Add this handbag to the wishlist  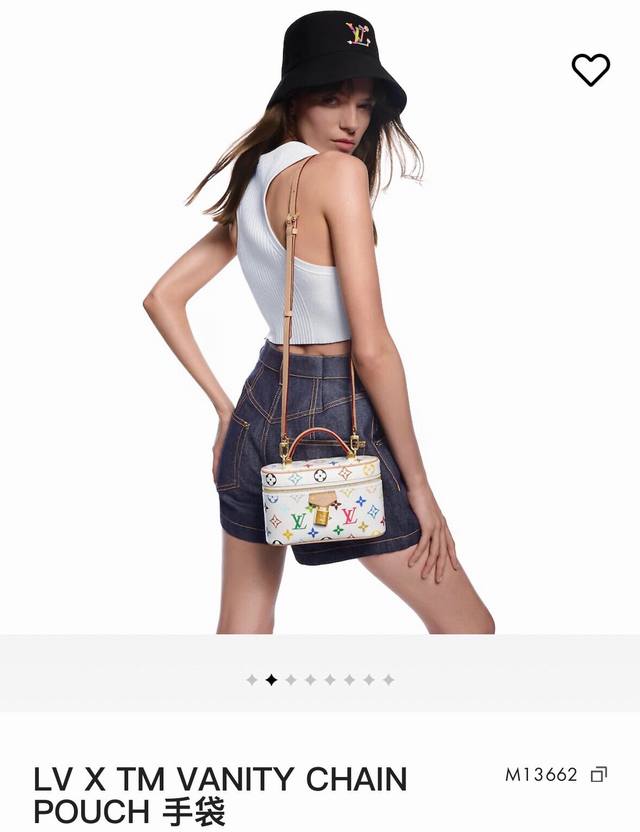pyautogui.click(x=590, y=69)
